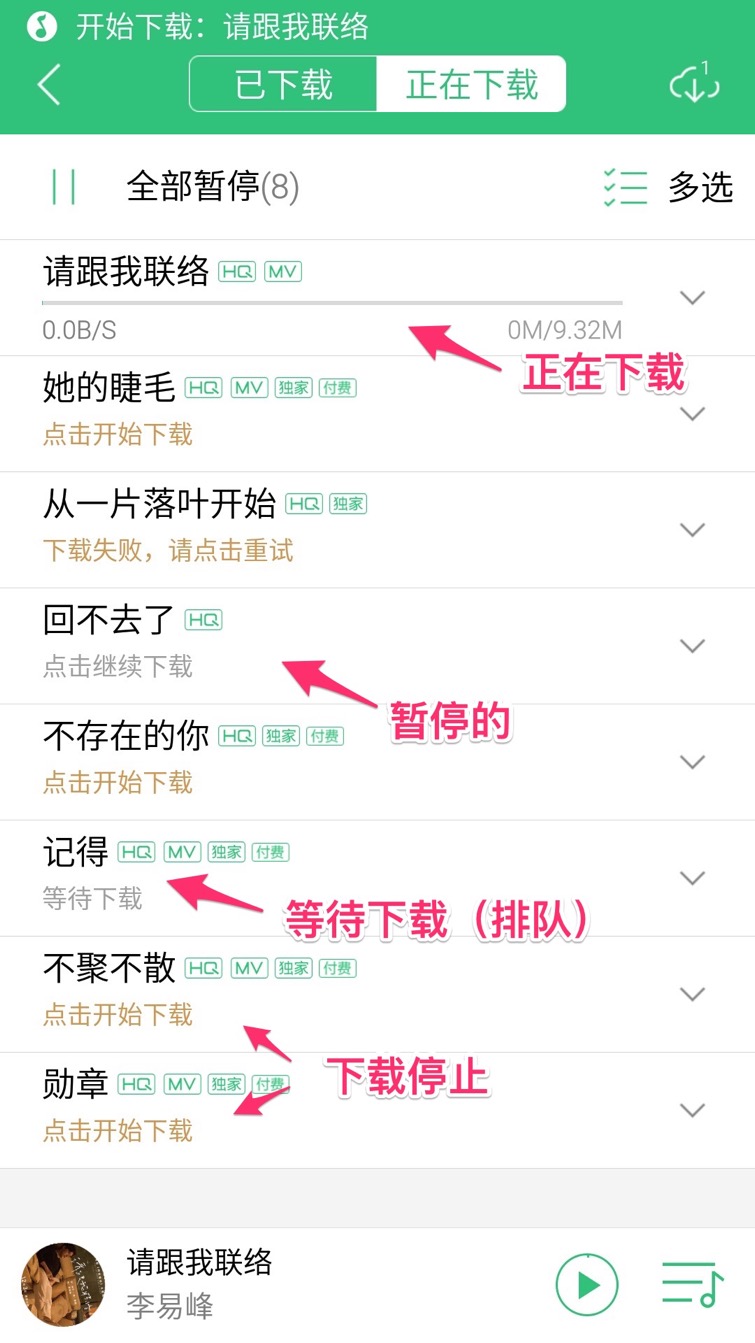Viewport: 755px width, 1343px height.
Task: Open the now-playing album cover
Action: pos(63,1284)
